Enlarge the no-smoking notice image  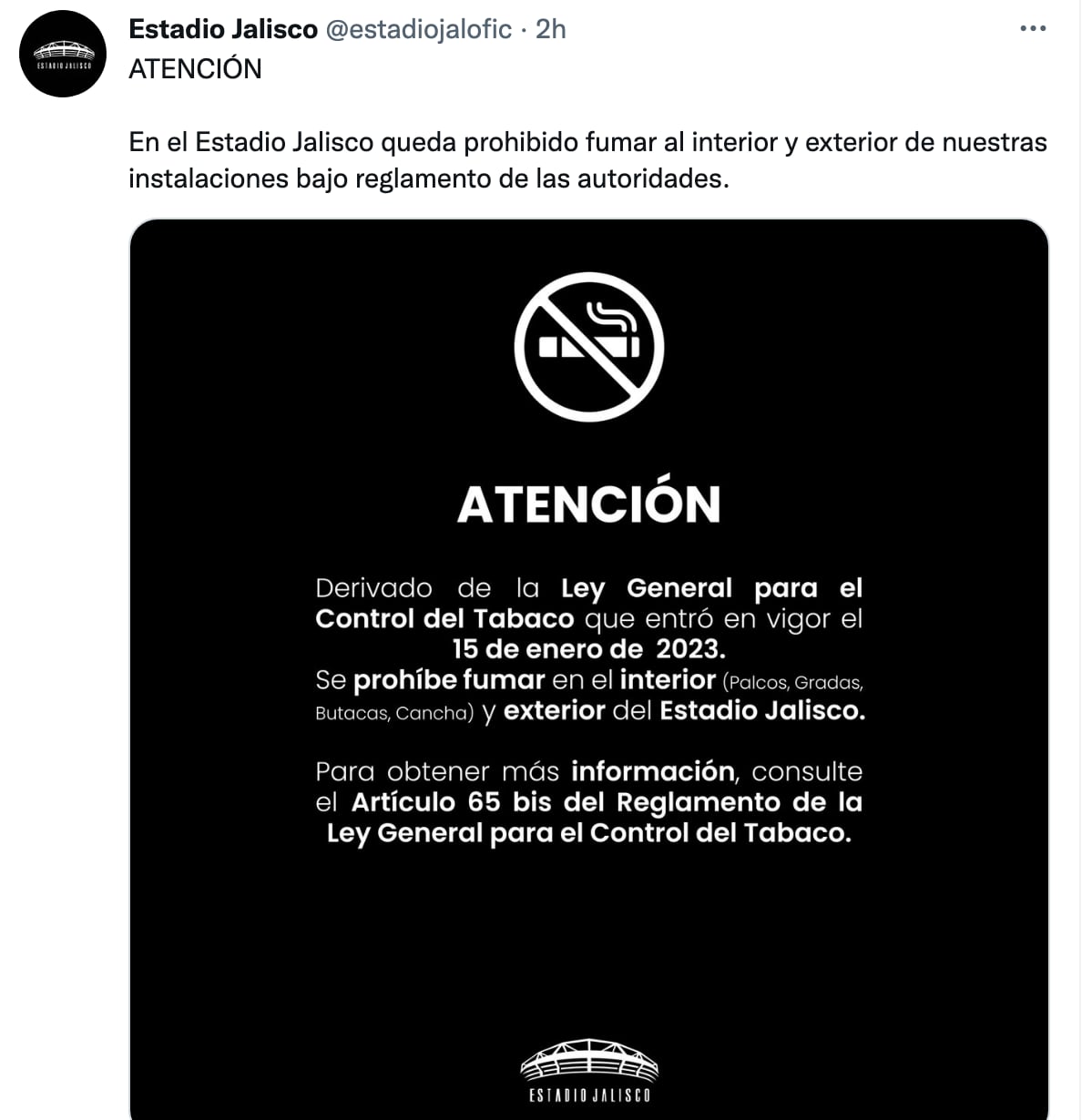pyautogui.click(x=589, y=669)
